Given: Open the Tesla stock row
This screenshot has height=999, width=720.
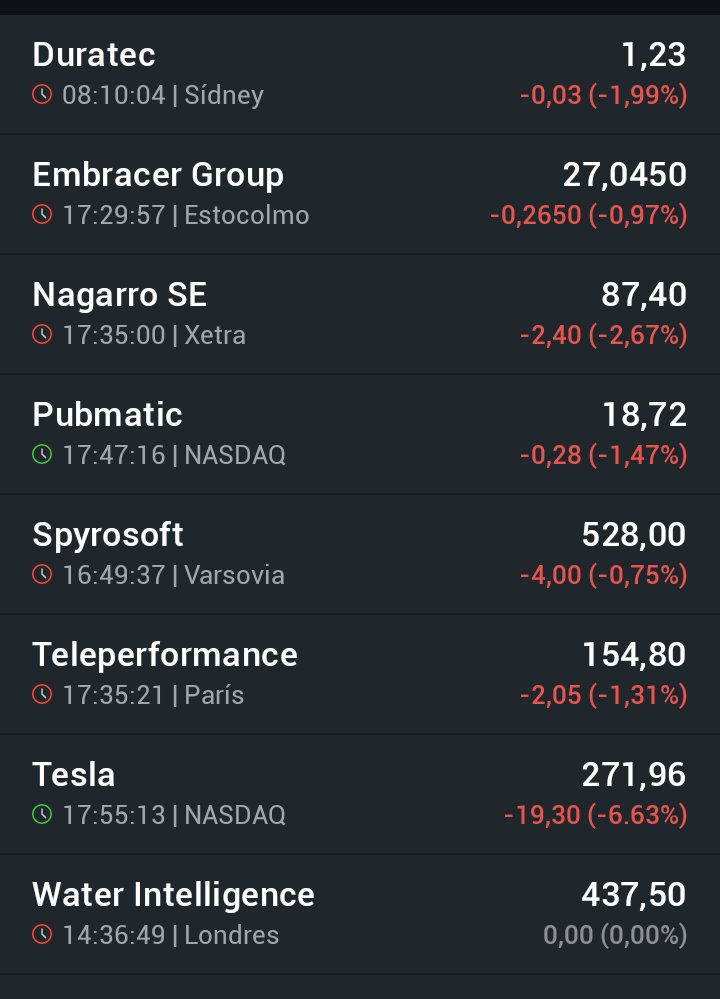Looking at the screenshot, I should point(360,794).
